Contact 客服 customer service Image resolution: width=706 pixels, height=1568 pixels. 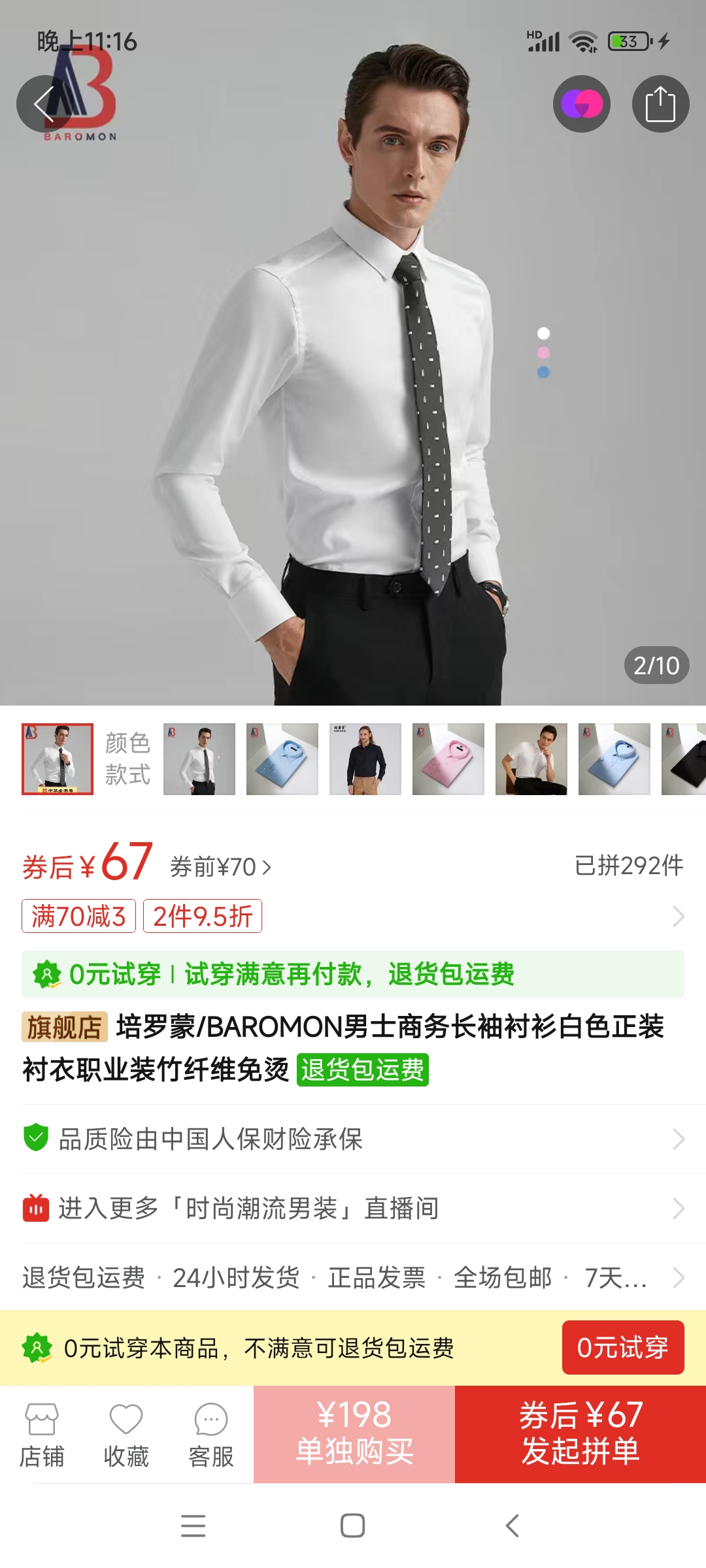click(x=210, y=1435)
